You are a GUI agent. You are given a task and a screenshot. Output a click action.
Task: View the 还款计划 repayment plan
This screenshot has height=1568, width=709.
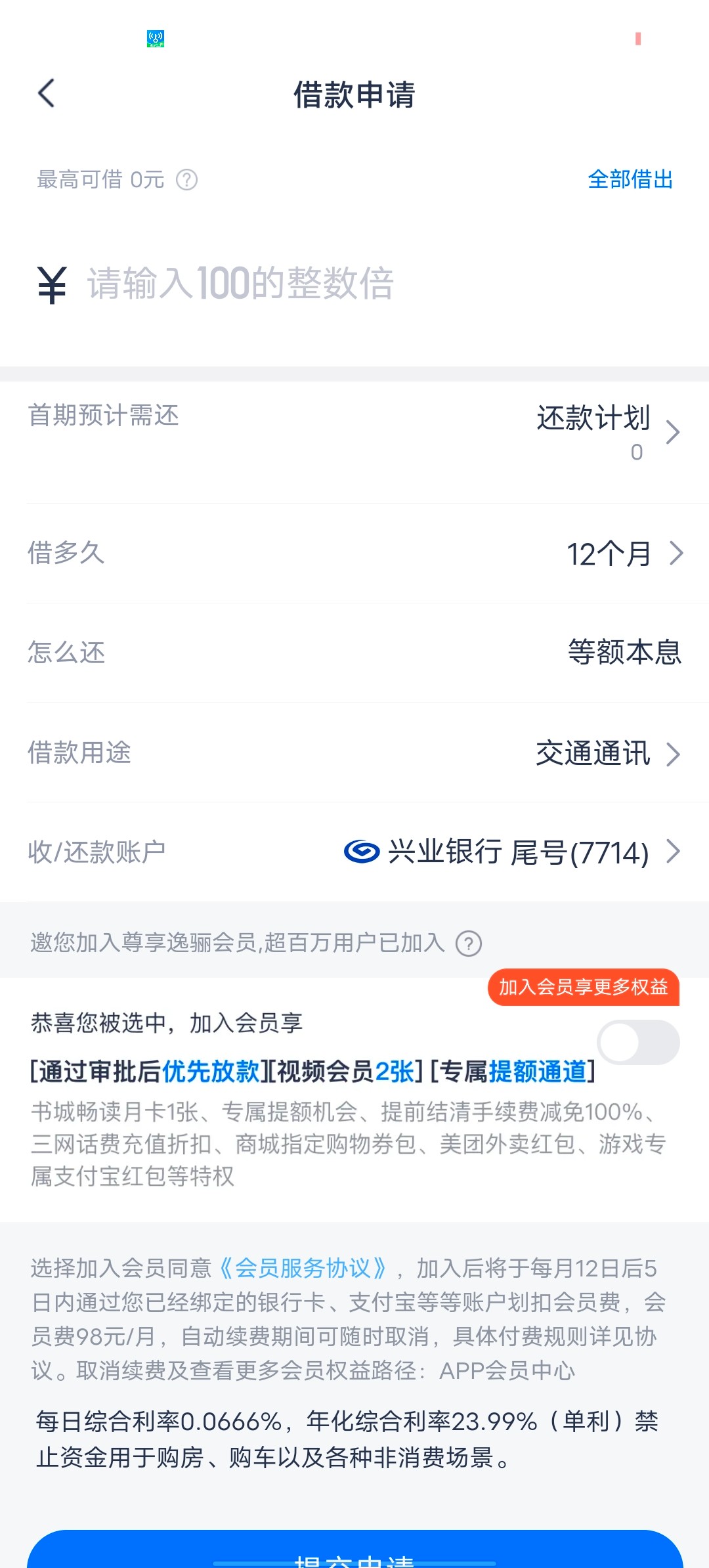tap(607, 430)
